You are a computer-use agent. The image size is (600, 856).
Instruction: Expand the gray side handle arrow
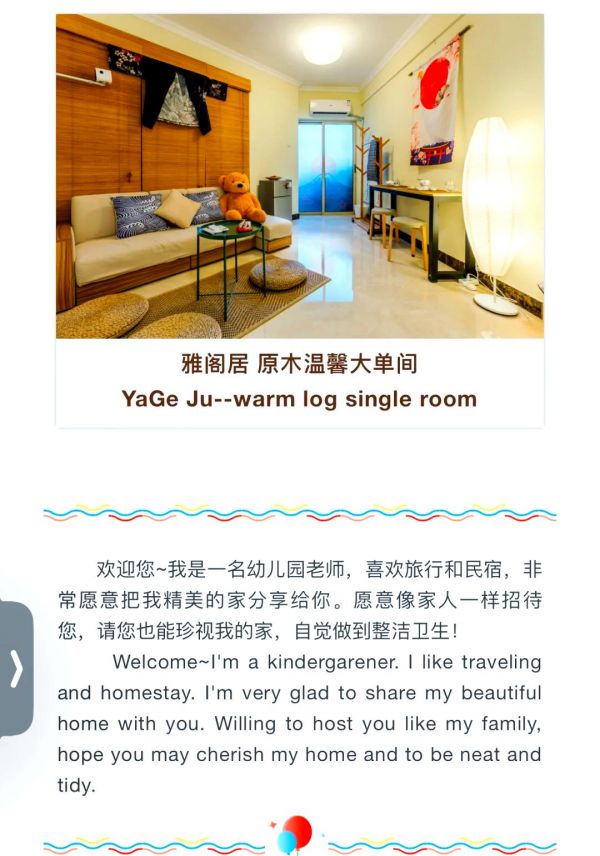pos(15,668)
